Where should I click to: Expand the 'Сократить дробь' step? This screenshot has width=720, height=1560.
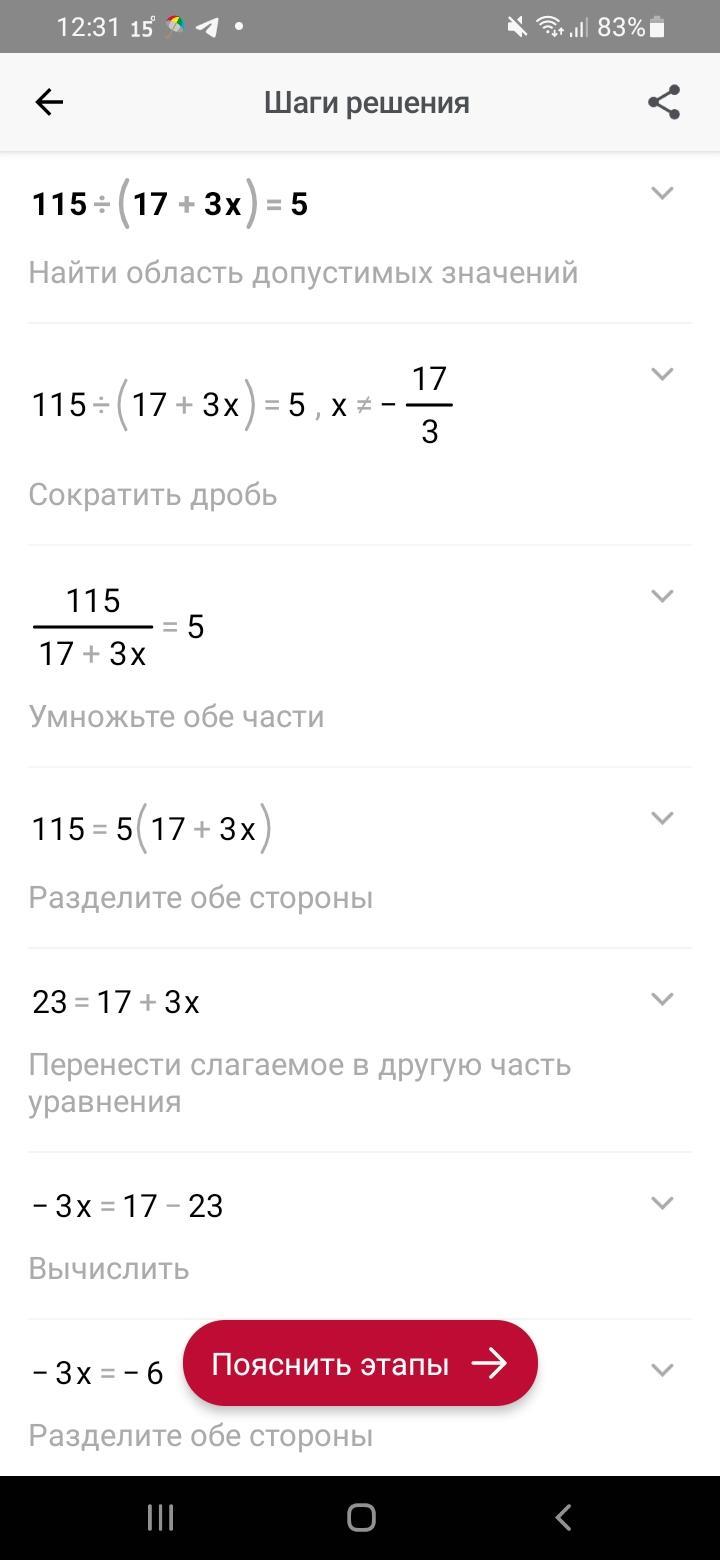point(662,374)
